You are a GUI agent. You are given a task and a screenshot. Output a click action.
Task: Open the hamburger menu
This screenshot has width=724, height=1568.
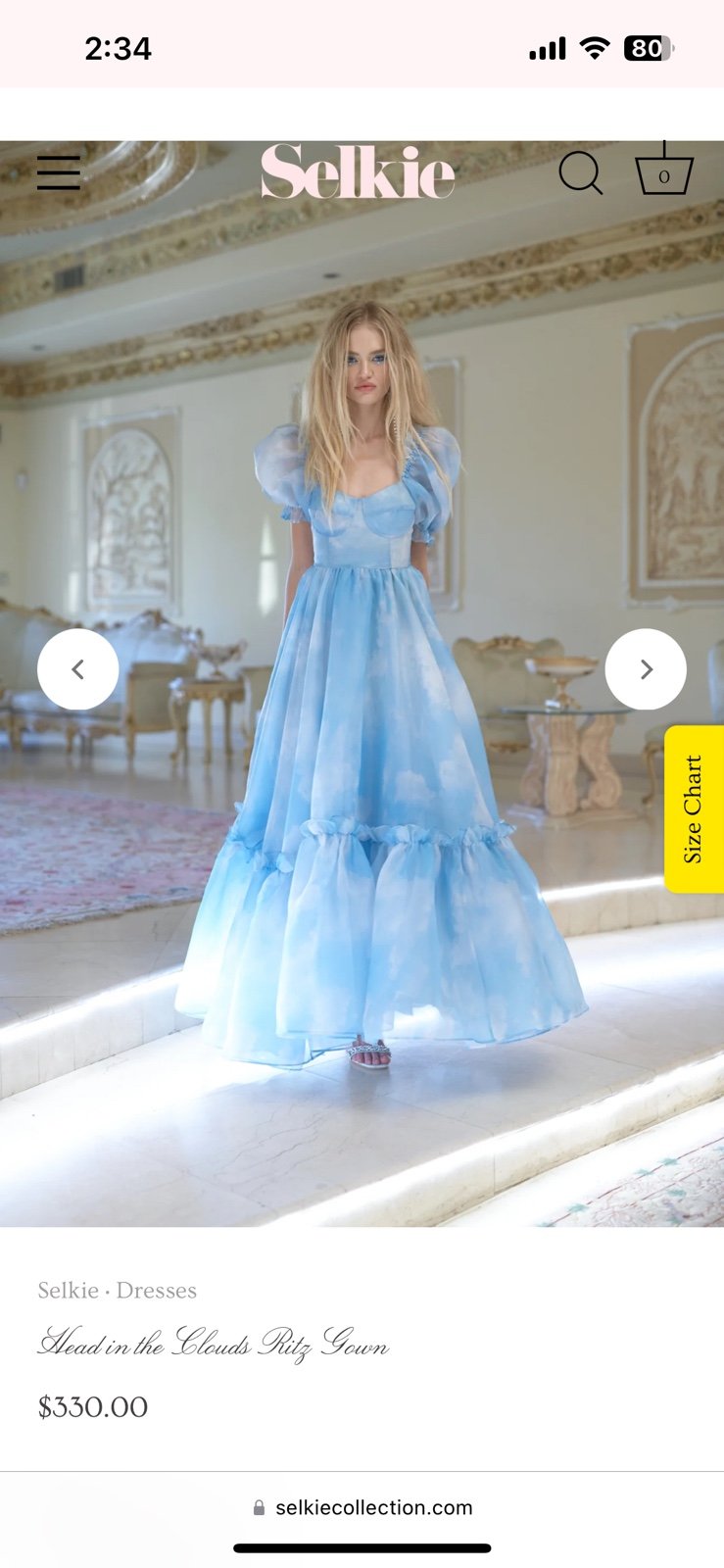coord(59,171)
